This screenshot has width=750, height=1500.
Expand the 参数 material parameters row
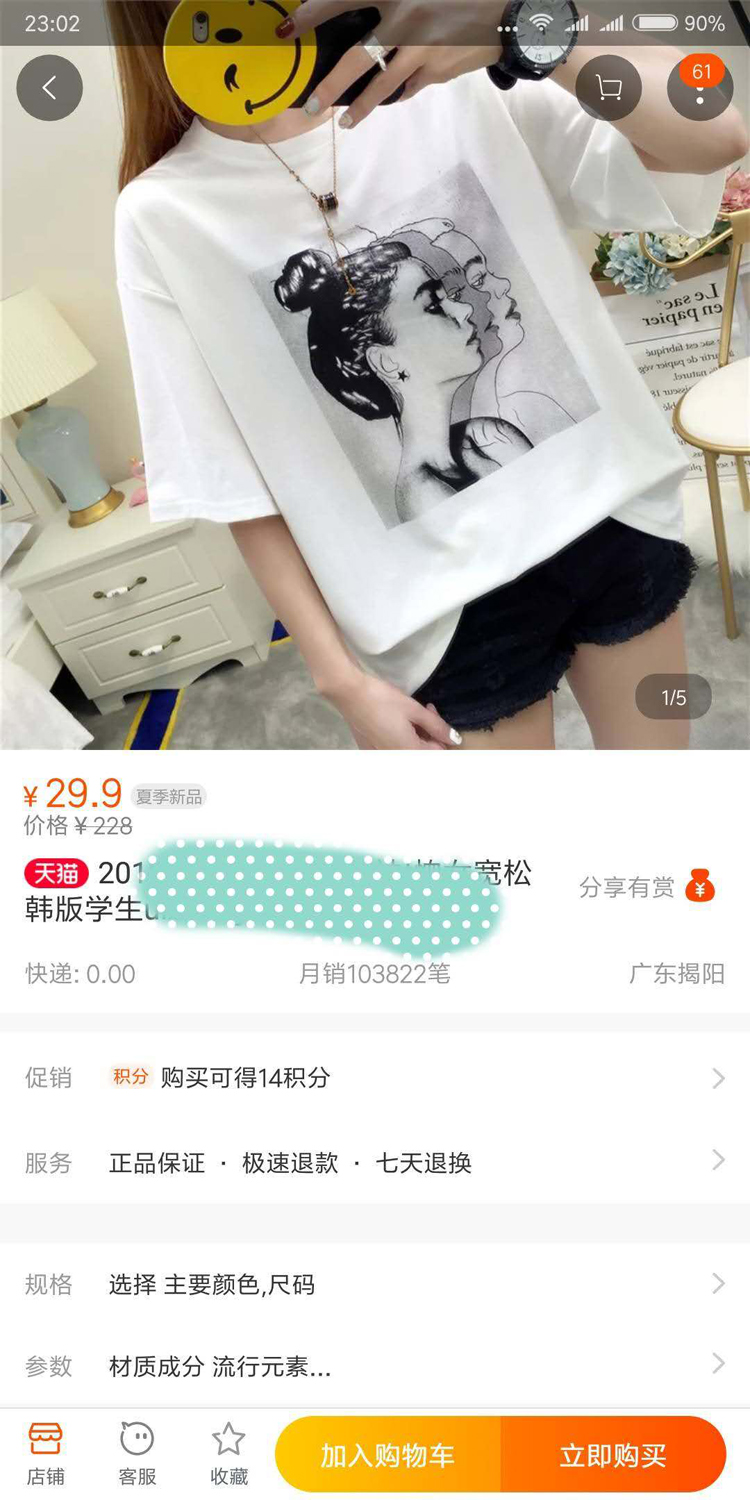pos(375,1363)
